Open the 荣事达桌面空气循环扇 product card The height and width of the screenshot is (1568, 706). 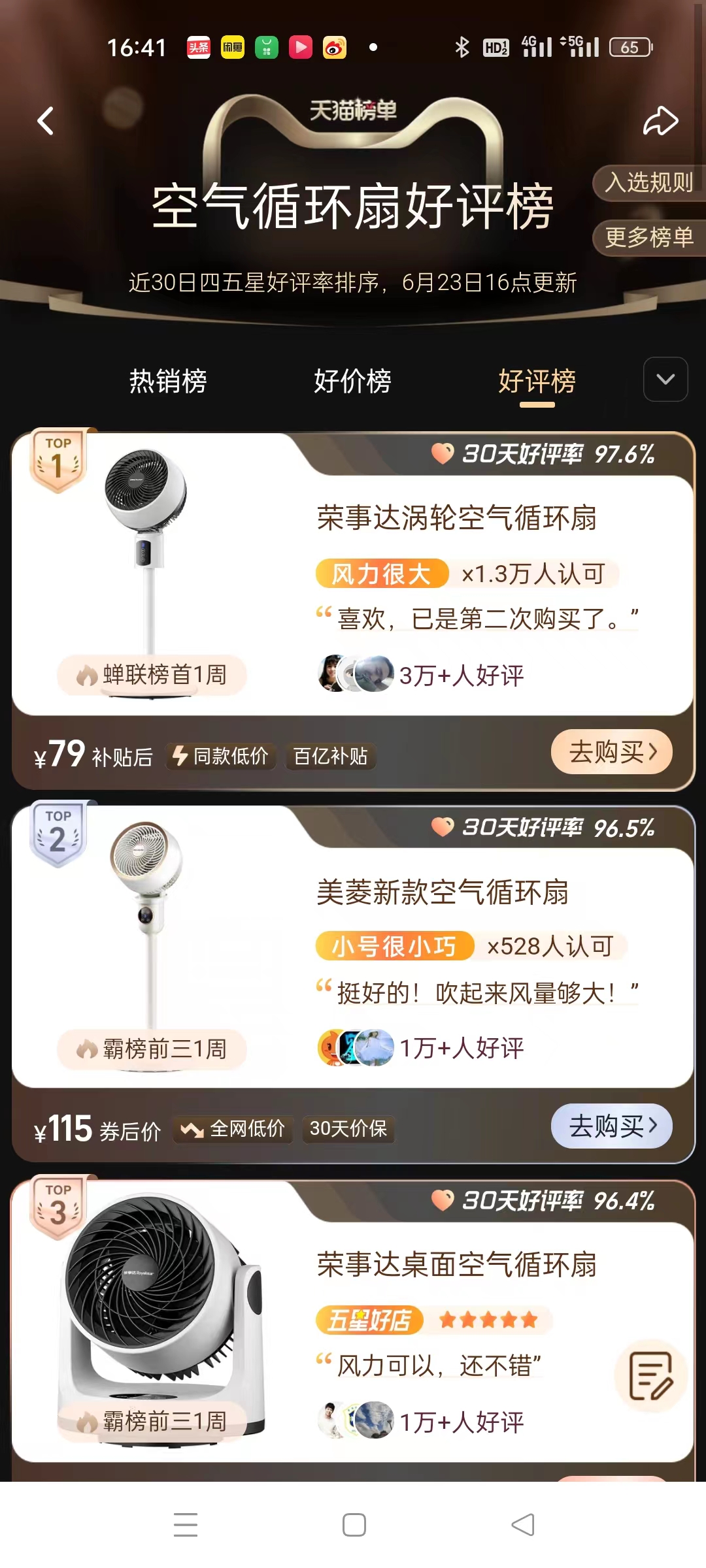456,1265
